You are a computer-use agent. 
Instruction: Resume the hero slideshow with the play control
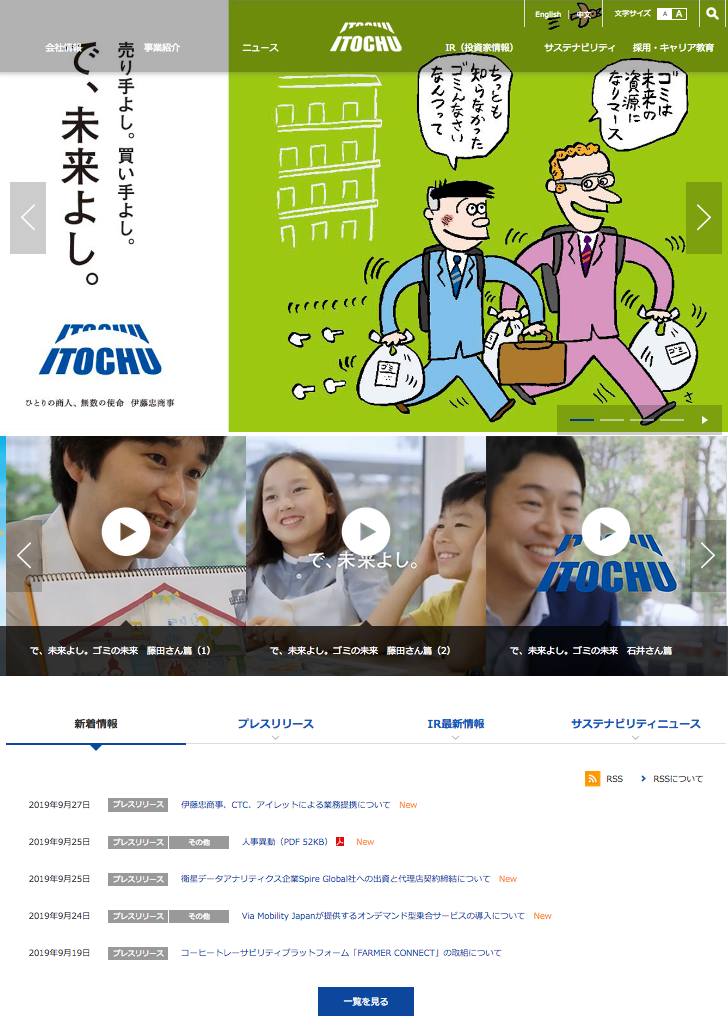point(704,420)
